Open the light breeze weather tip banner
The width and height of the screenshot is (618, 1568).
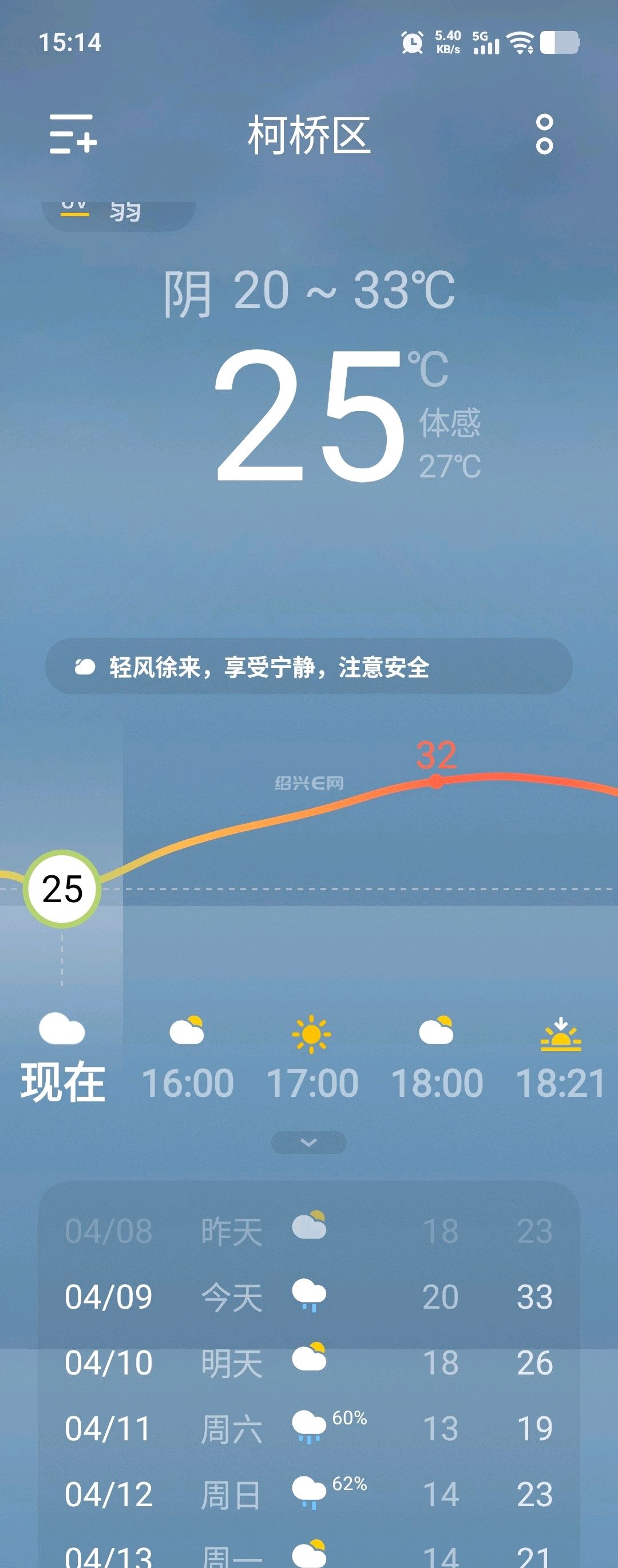tap(308, 667)
